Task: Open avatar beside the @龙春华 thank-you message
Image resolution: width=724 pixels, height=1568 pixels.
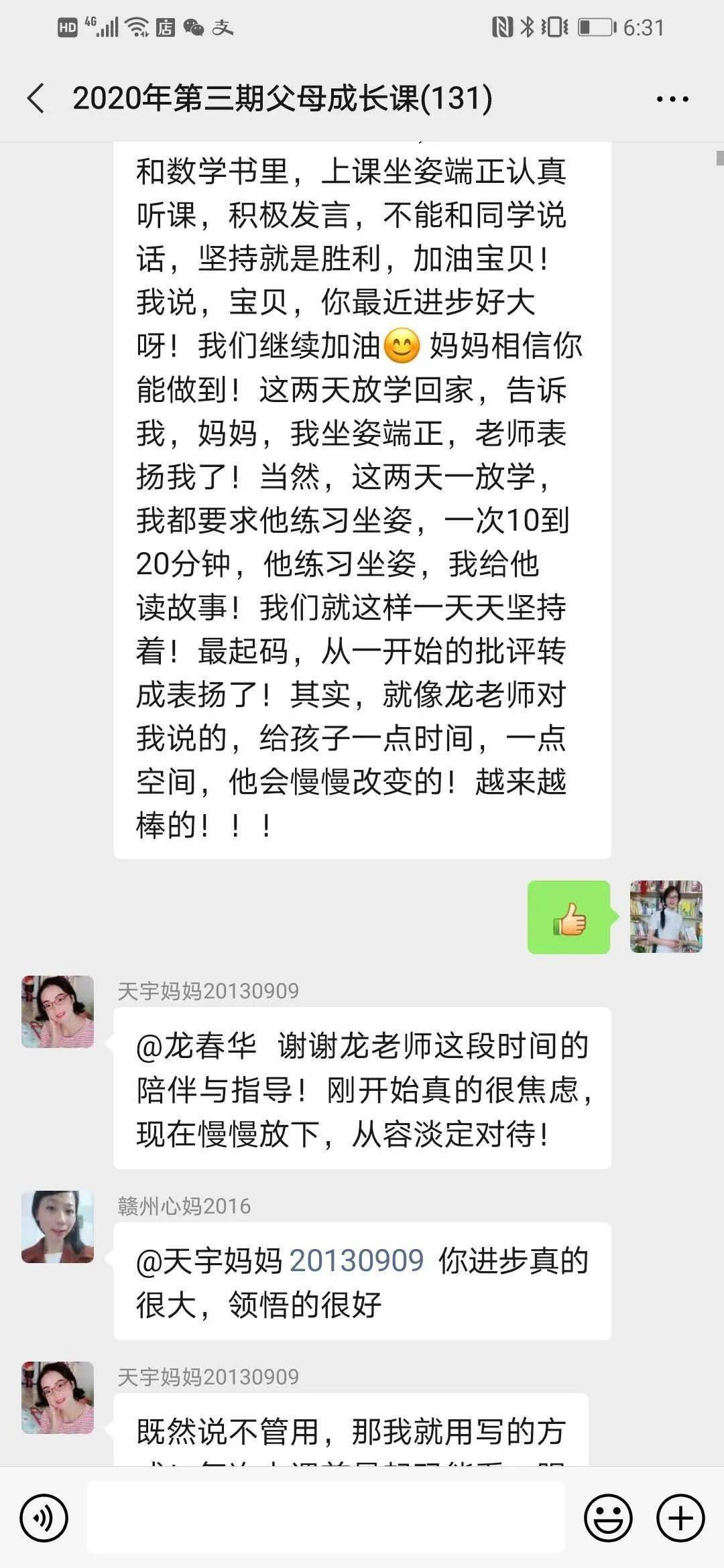Action: [58, 1012]
